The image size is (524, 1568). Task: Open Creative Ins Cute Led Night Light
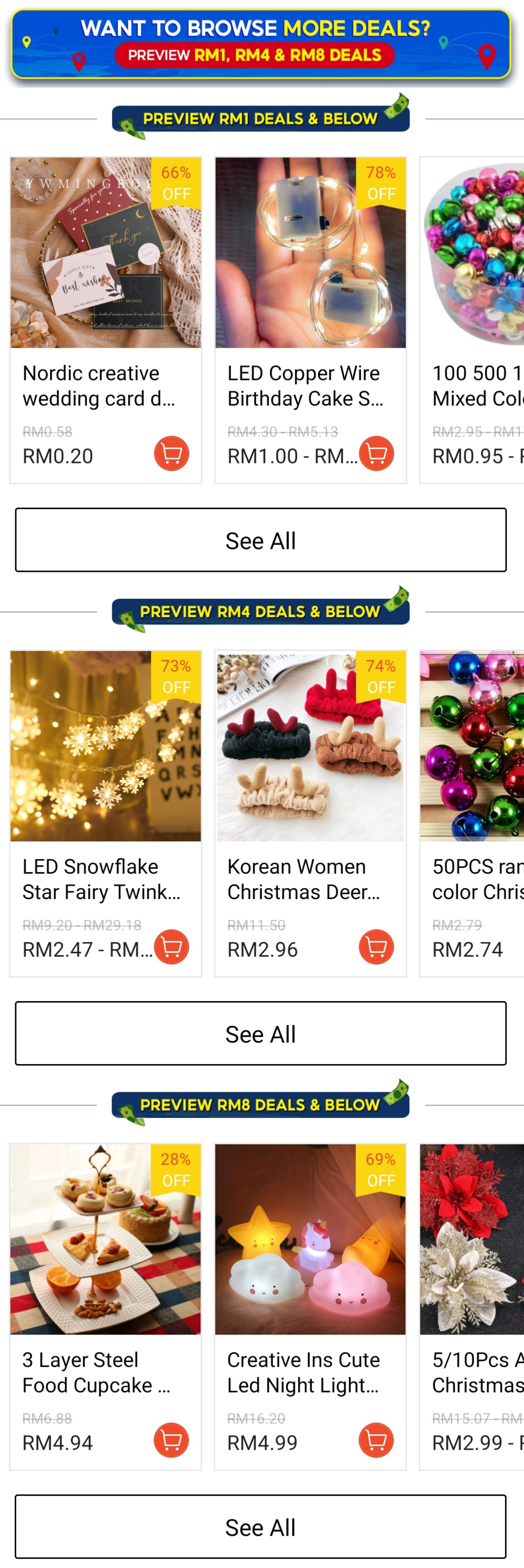point(310,1239)
